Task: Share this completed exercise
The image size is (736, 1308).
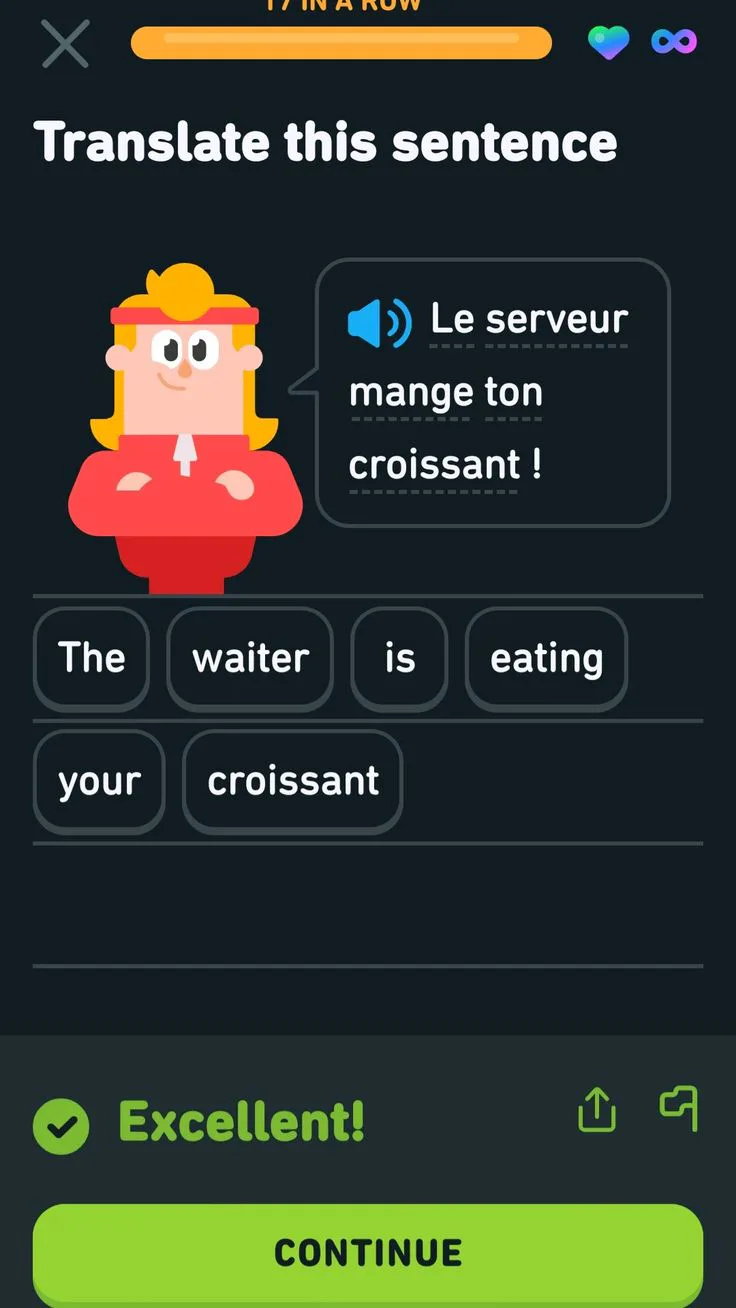Action: (597, 1109)
